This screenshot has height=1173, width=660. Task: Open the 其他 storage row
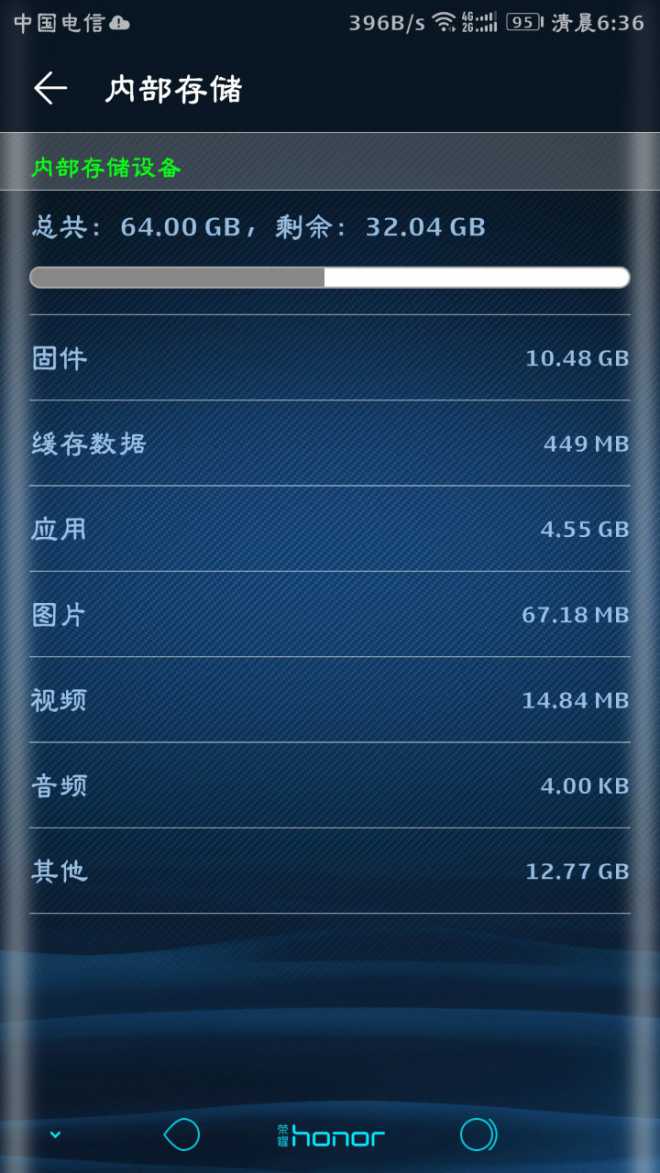pyautogui.click(x=330, y=871)
